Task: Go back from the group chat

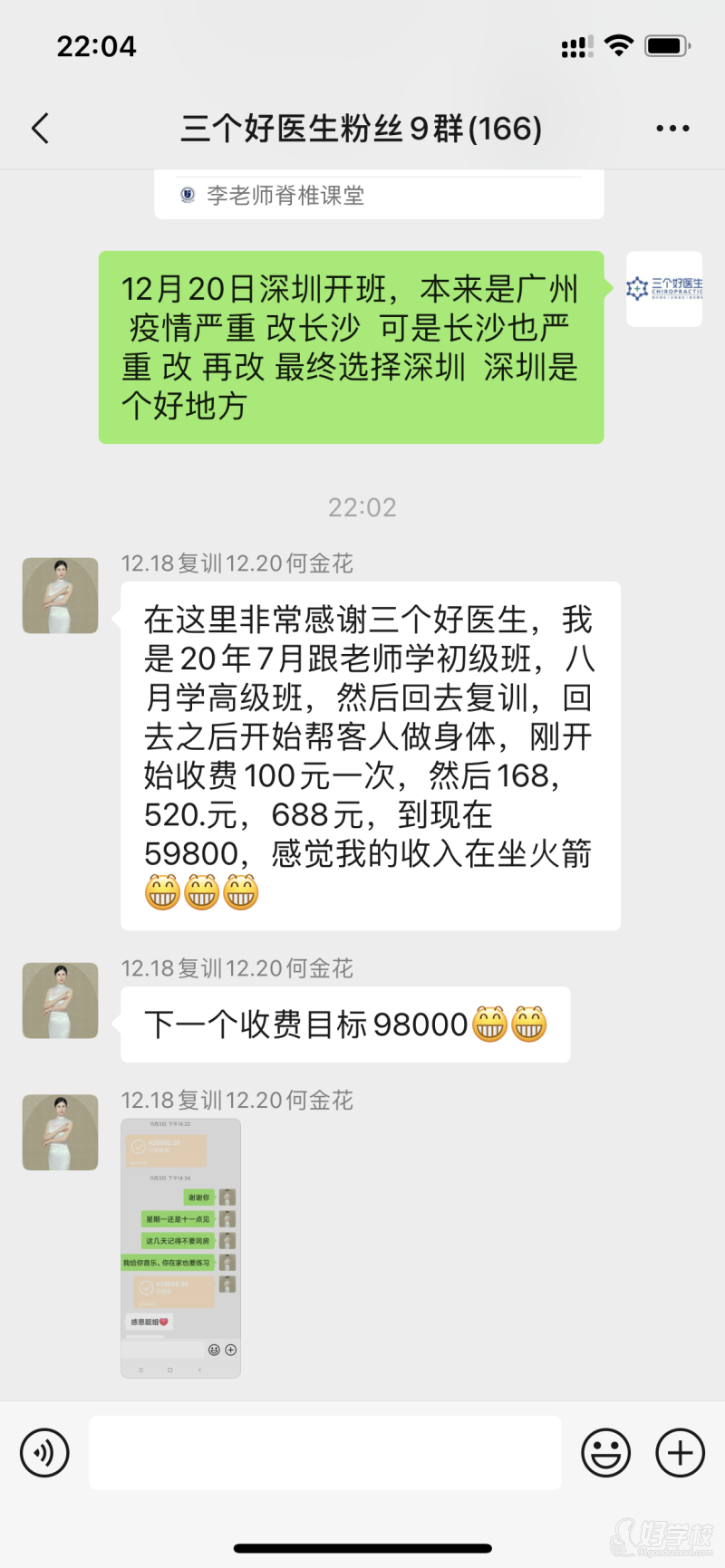Action: pos(41,129)
